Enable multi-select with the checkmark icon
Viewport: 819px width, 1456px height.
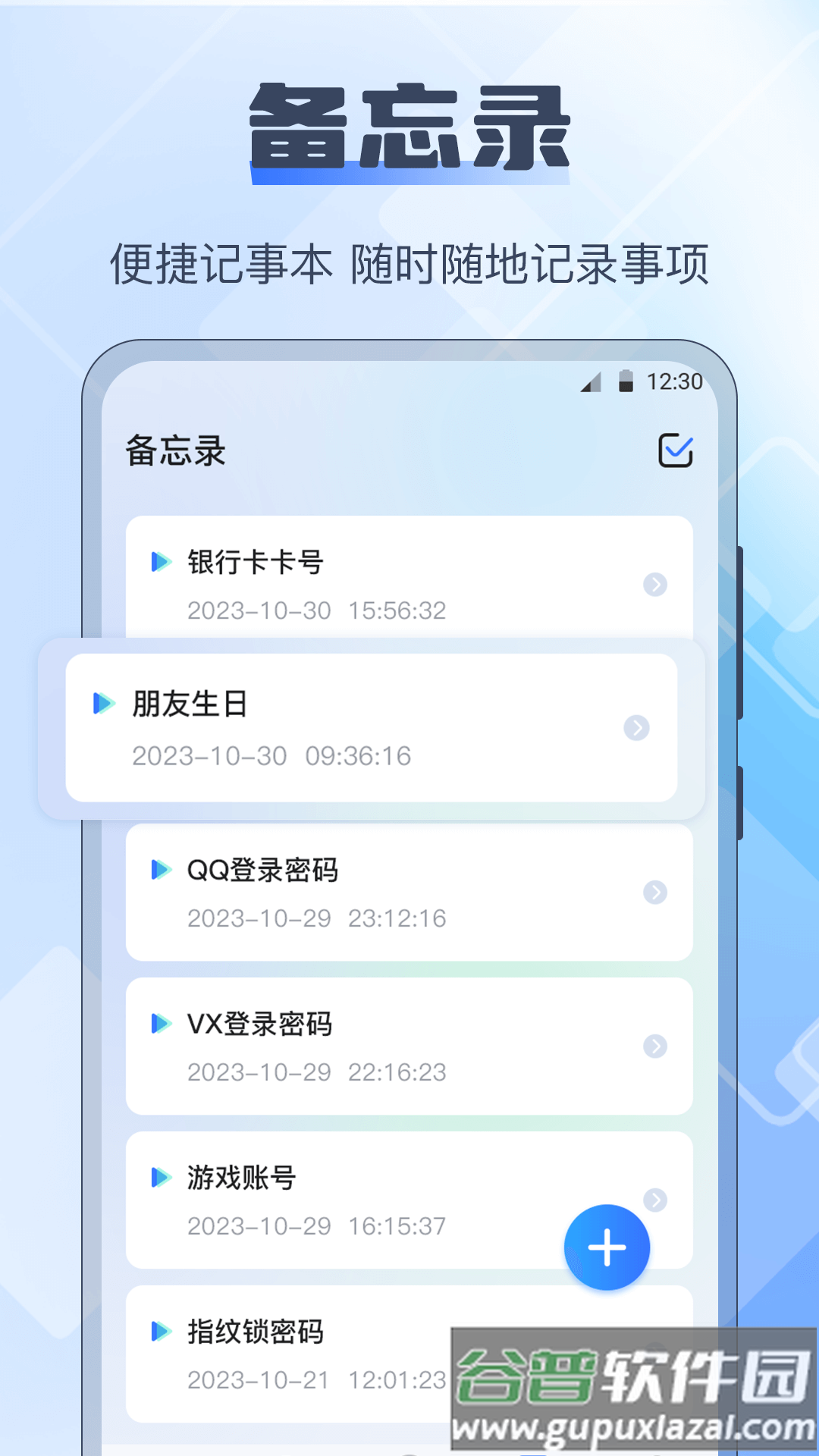point(676,450)
